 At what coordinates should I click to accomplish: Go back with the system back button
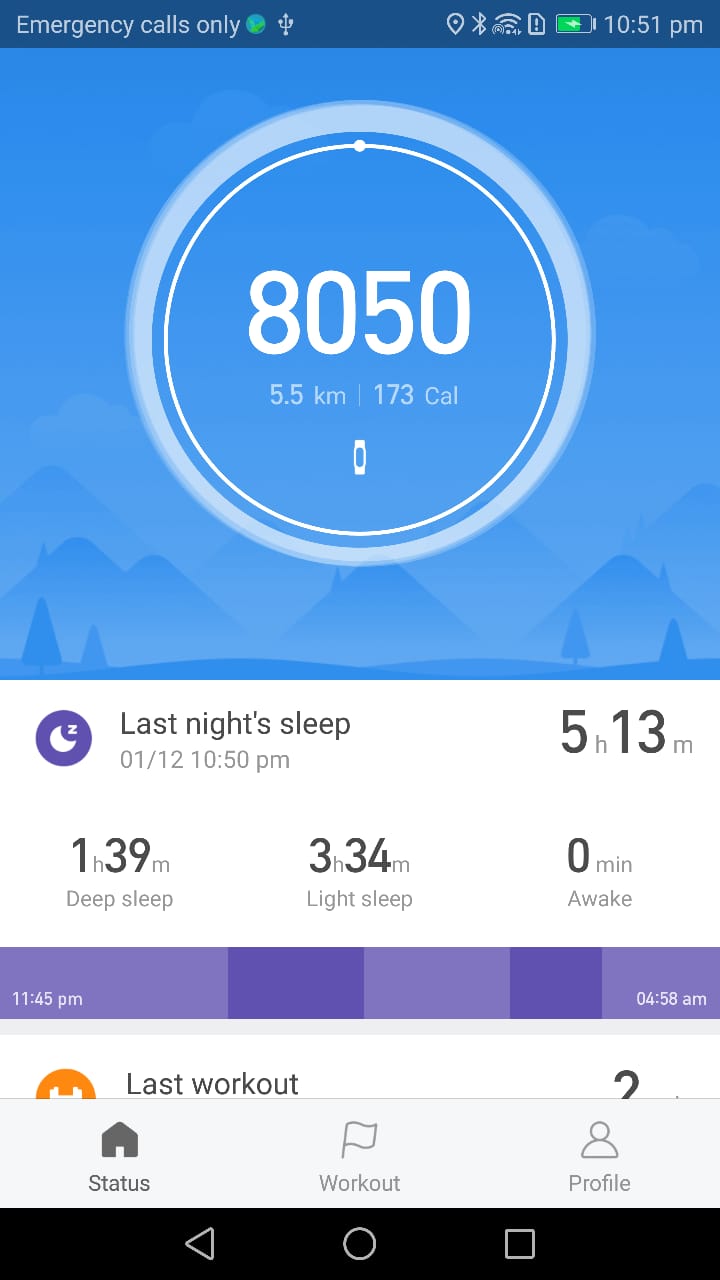200,1243
